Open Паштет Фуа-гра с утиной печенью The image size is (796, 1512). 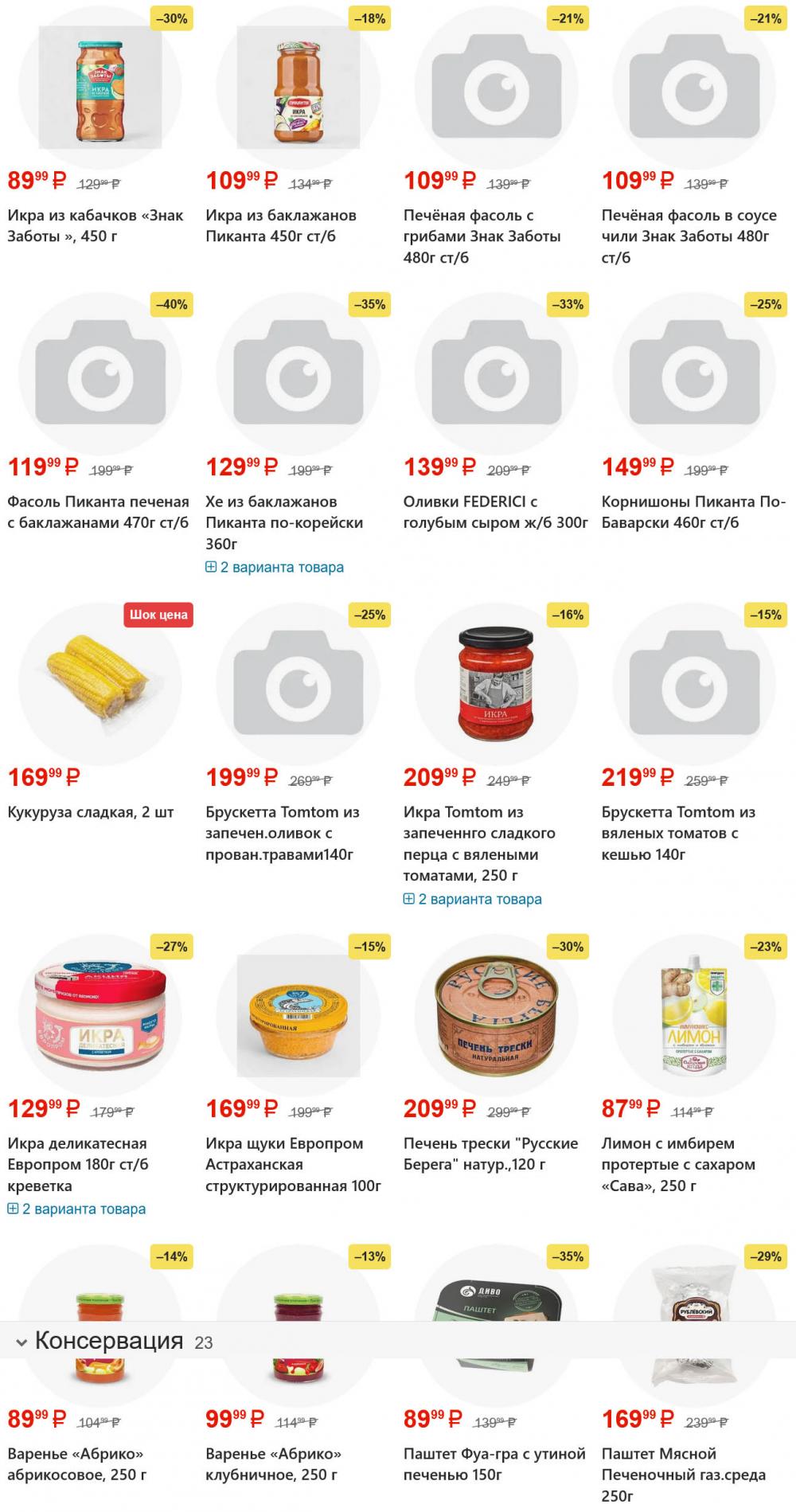pyautogui.click(x=494, y=1463)
